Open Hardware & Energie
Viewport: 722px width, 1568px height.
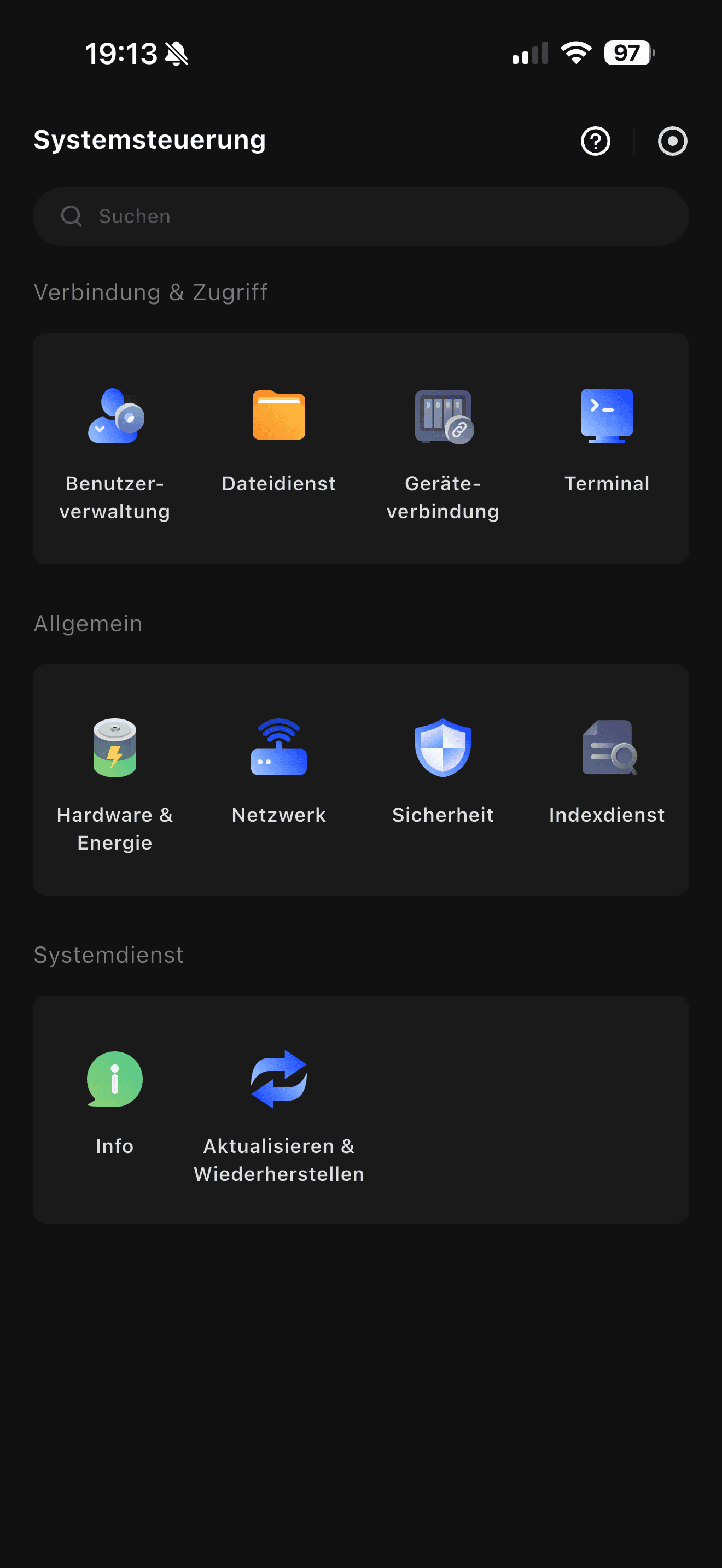coord(114,782)
